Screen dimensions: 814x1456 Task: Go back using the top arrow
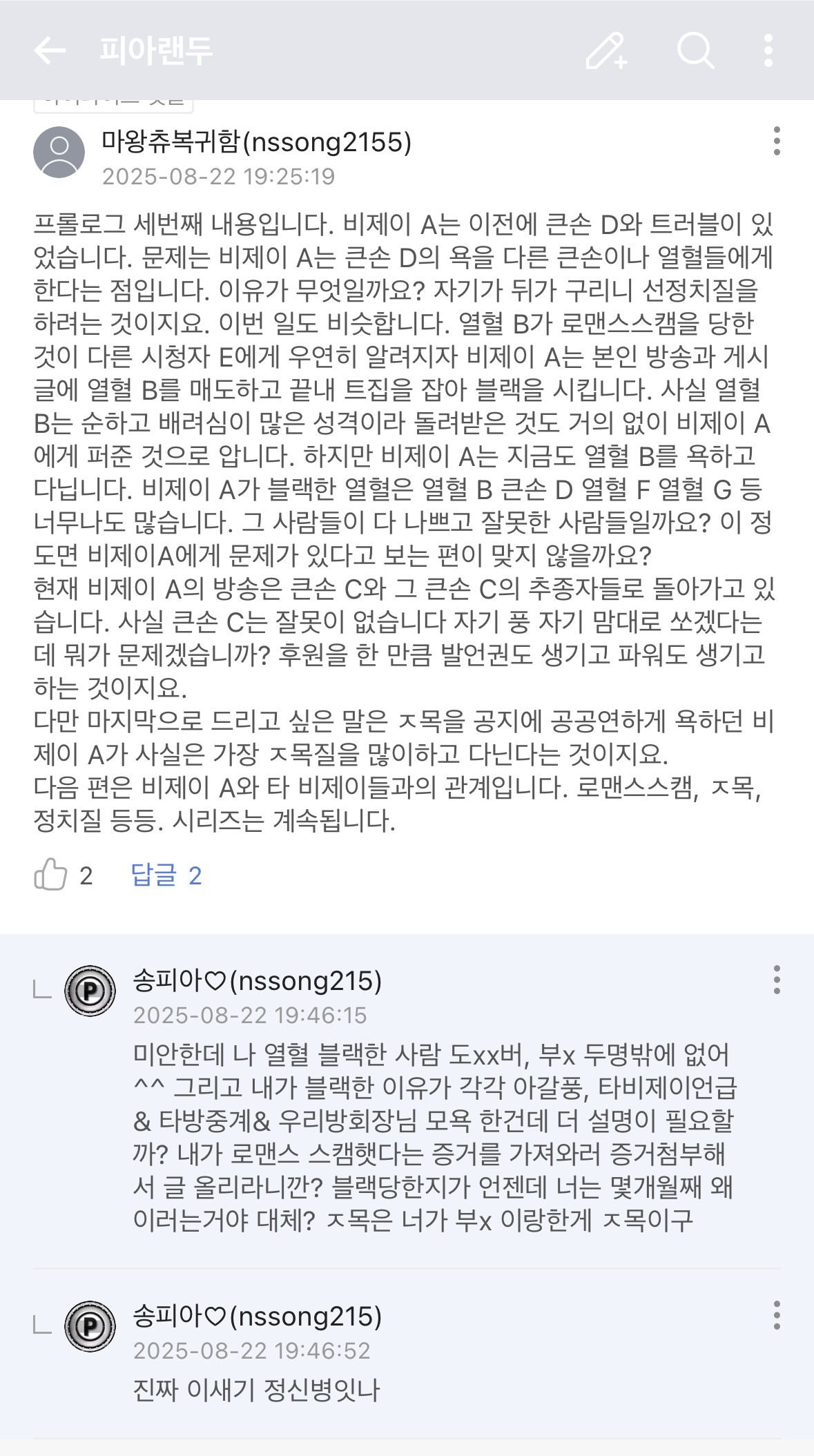[50, 50]
